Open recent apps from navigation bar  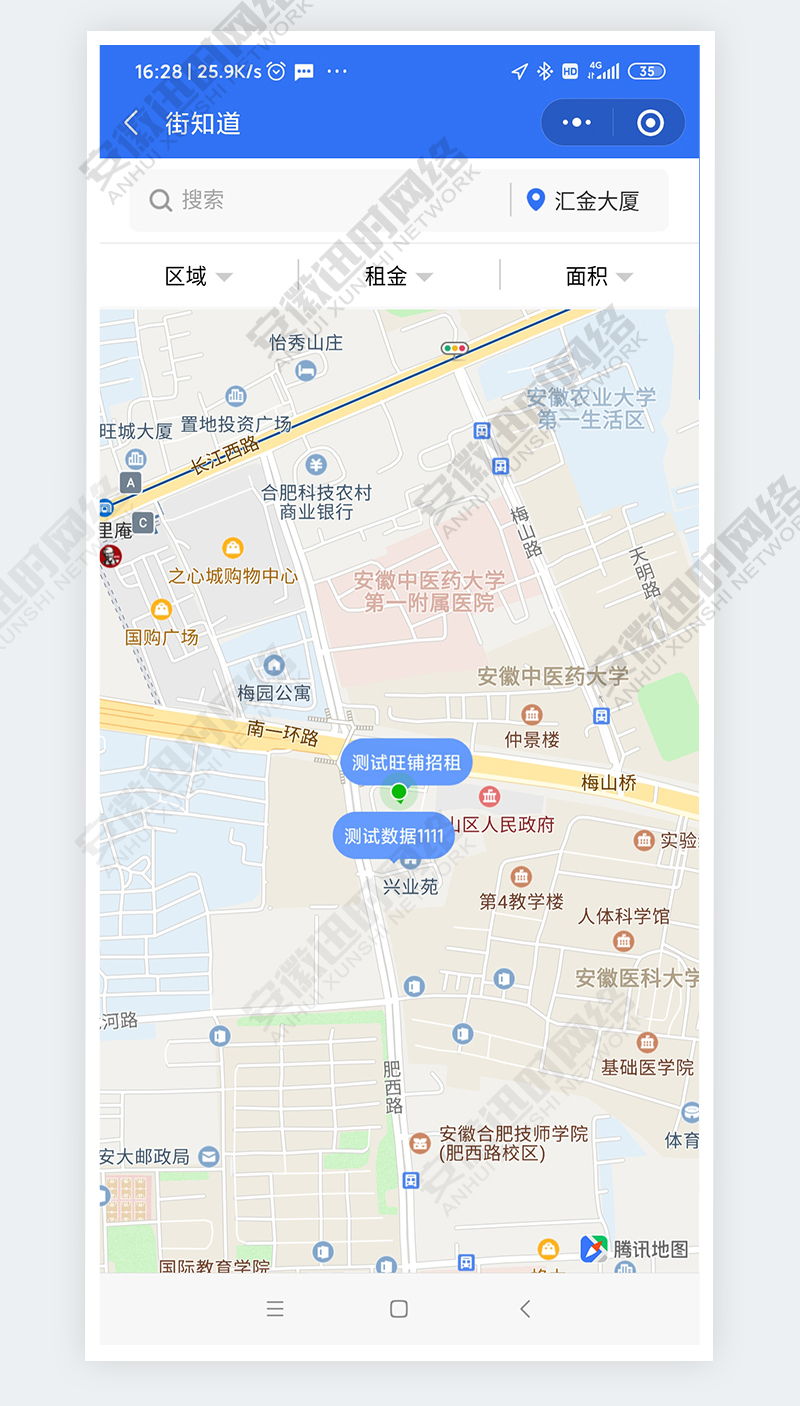pos(275,1309)
